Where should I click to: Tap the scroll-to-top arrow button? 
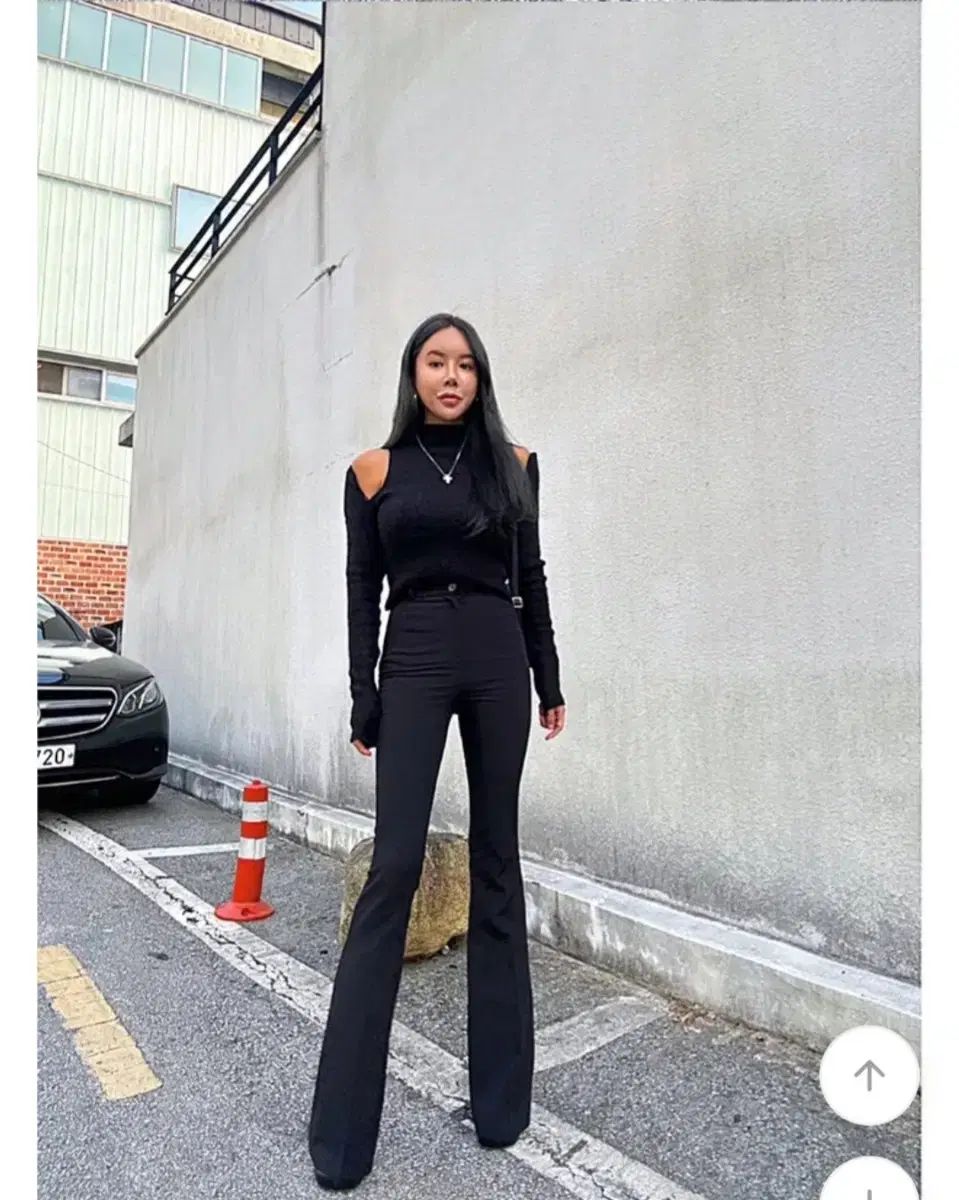pyautogui.click(x=868, y=1075)
